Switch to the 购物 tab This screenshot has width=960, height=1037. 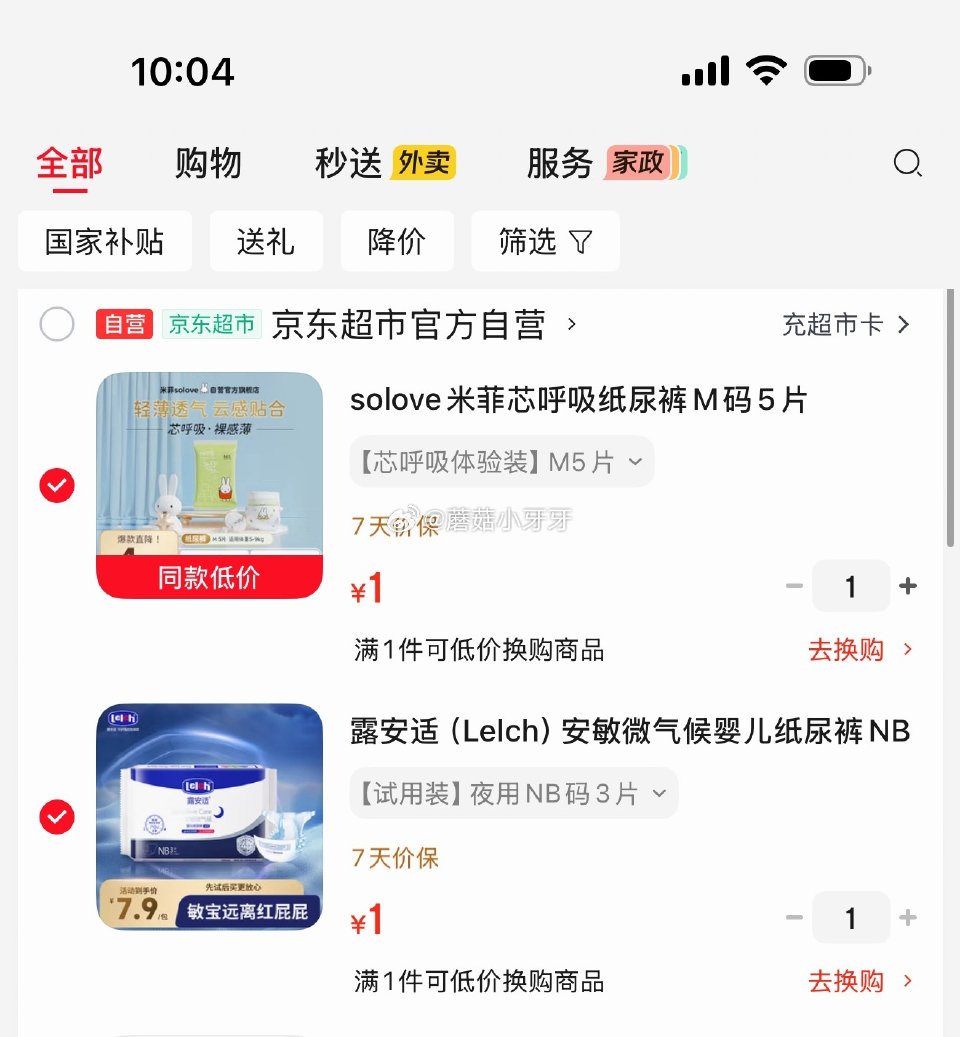point(208,163)
